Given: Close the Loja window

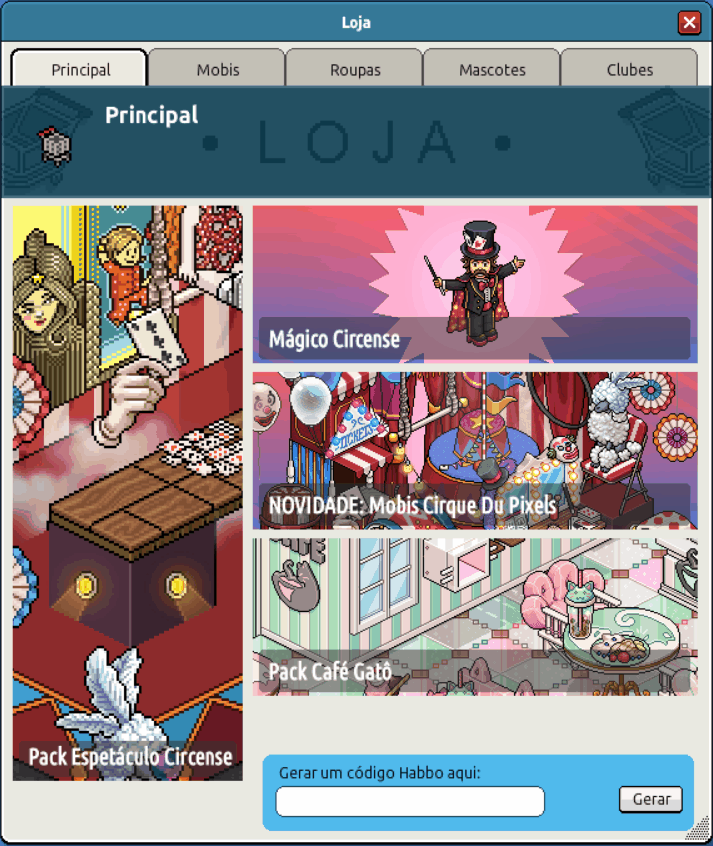Looking at the screenshot, I should click(x=688, y=22).
